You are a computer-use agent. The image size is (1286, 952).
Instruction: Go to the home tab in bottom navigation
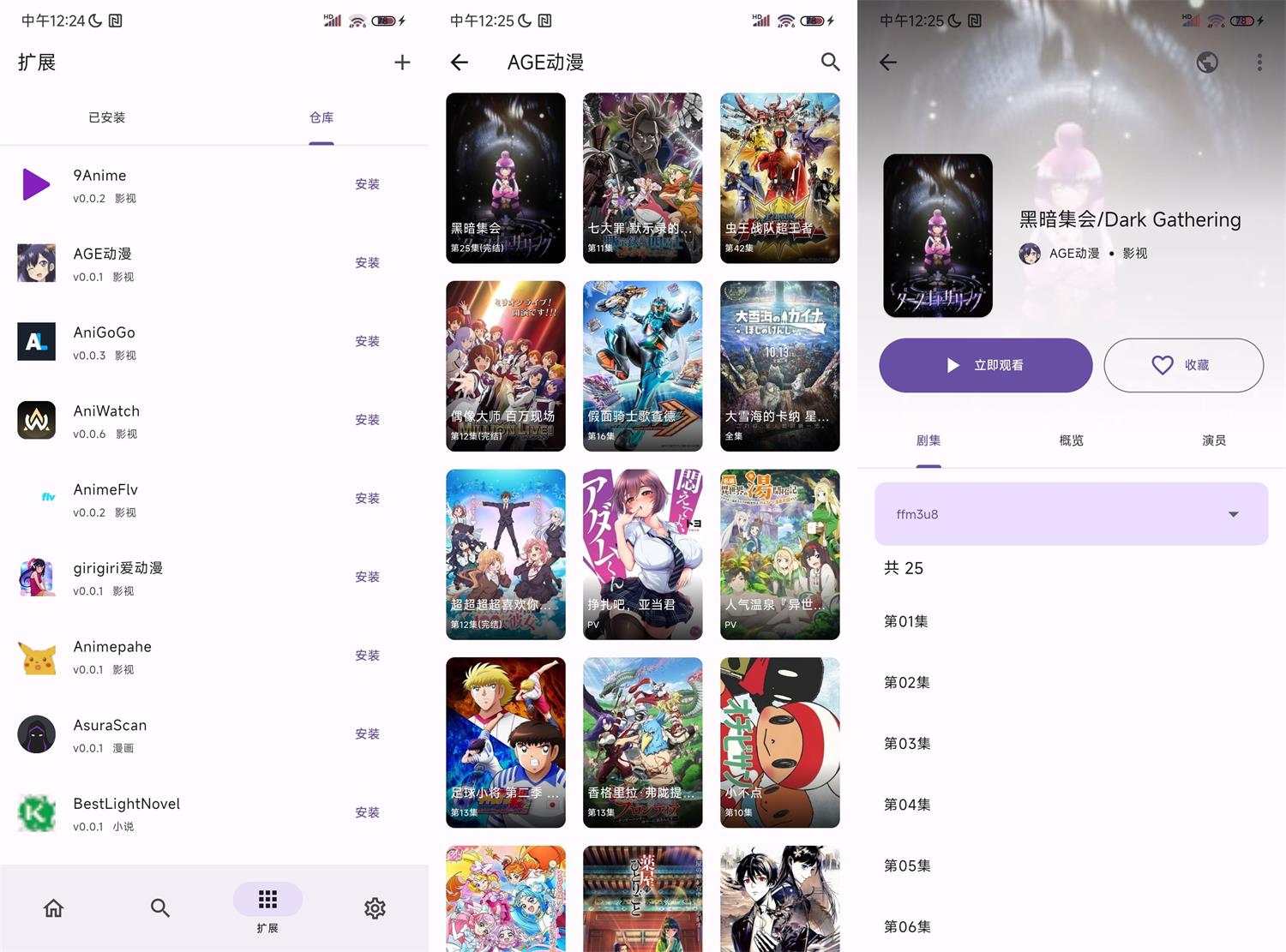coord(53,908)
